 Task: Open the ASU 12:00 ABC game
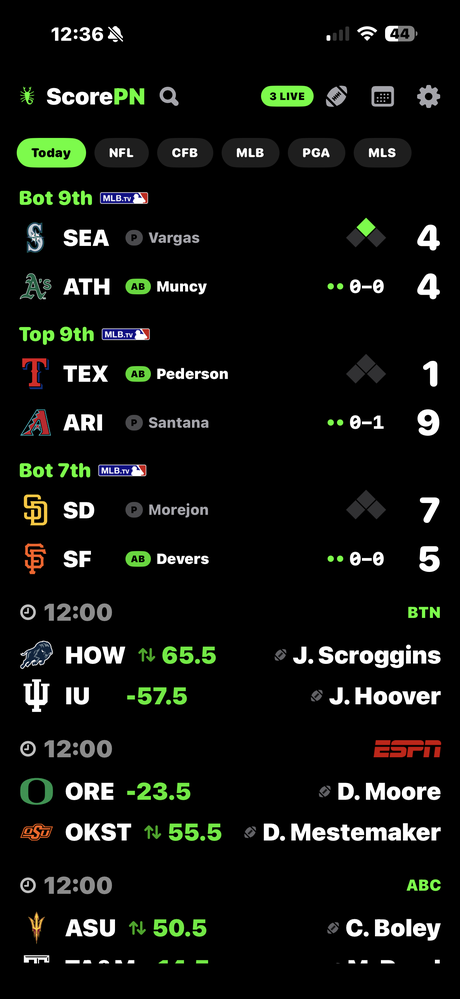coord(230,918)
